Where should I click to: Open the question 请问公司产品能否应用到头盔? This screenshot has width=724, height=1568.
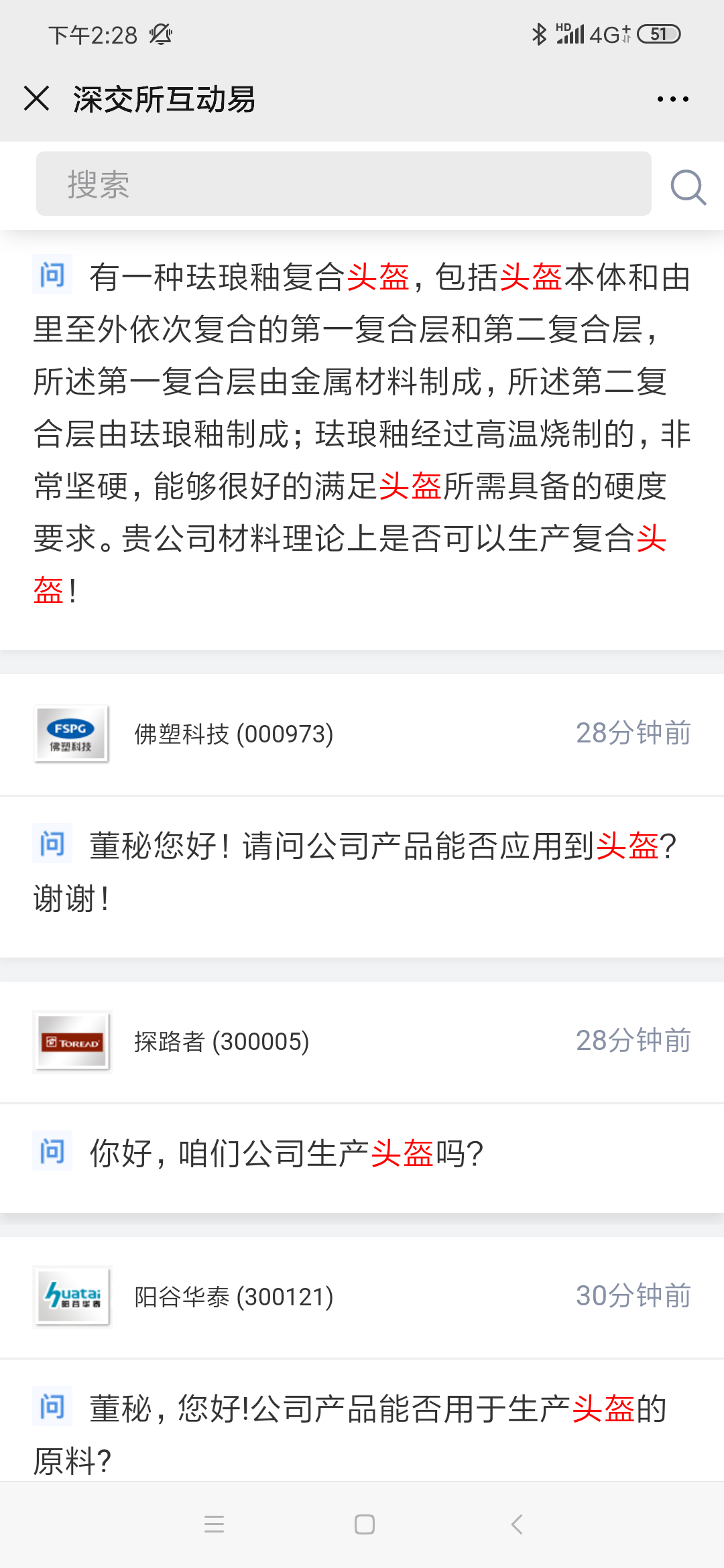pos(362,872)
